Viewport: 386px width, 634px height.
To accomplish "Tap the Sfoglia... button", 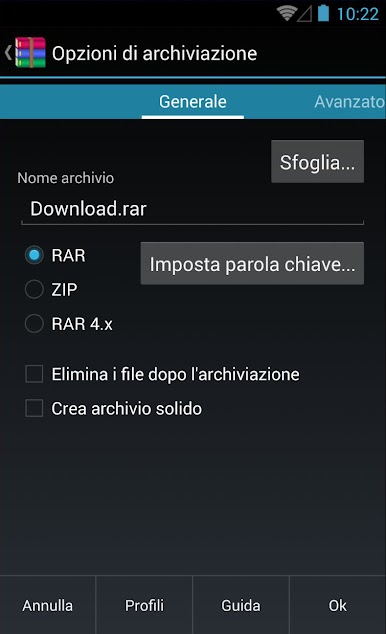I will [x=317, y=162].
